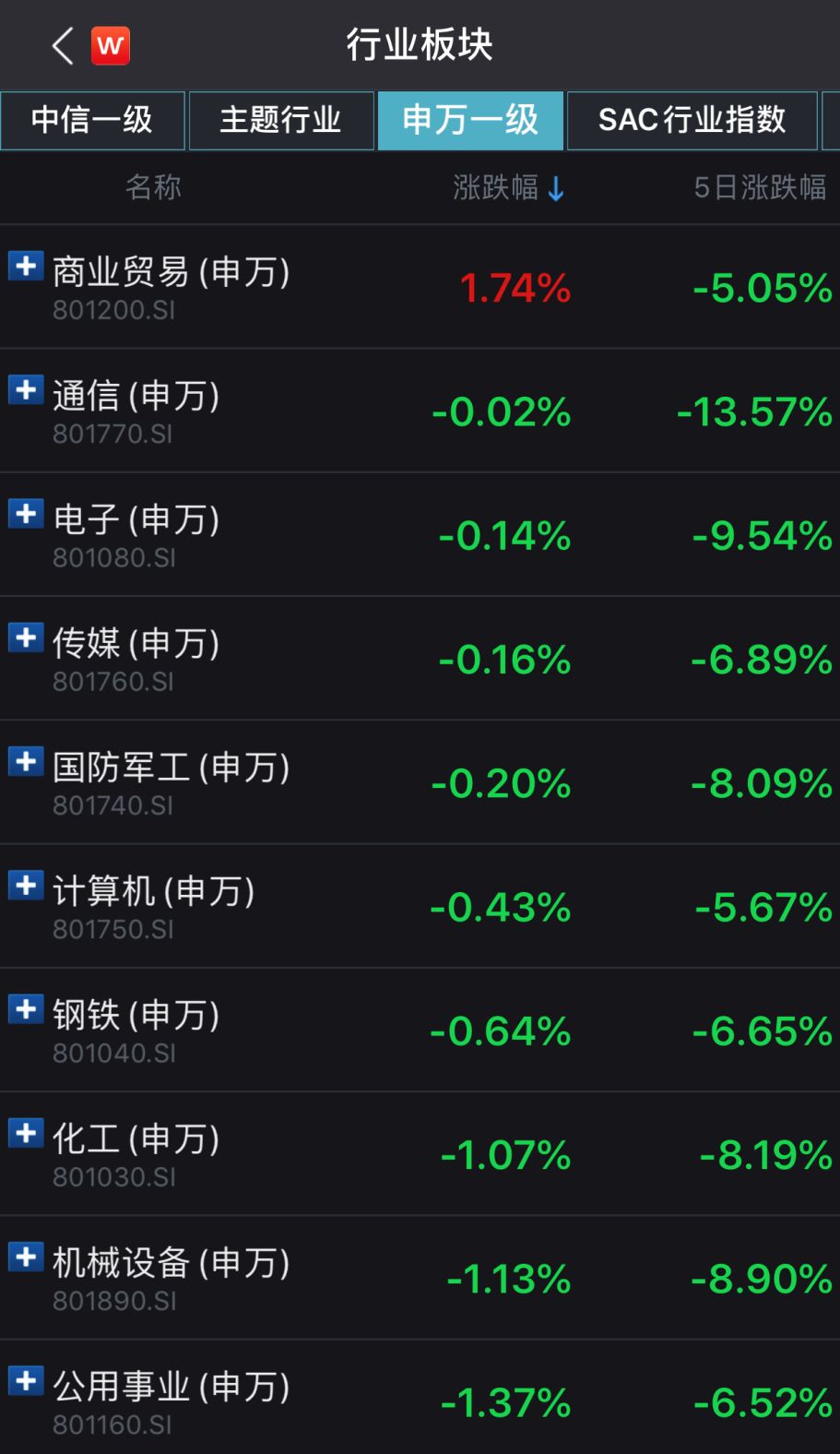Screen dimensions: 840x1454
Task: Sort by 涨跌幅 column header
Action: click(x=507, y=188)
